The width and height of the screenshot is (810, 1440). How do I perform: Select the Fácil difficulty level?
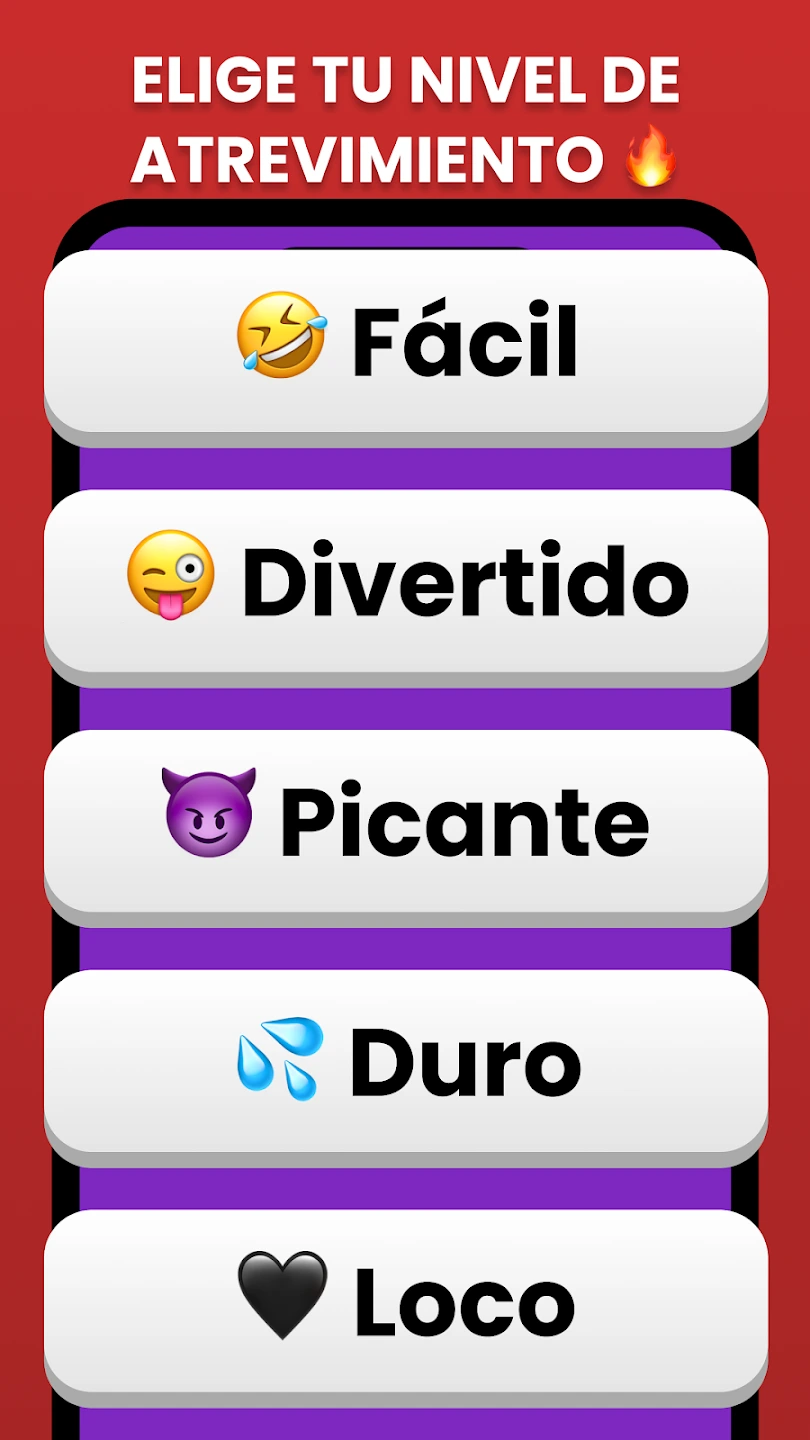pos(405,341)
